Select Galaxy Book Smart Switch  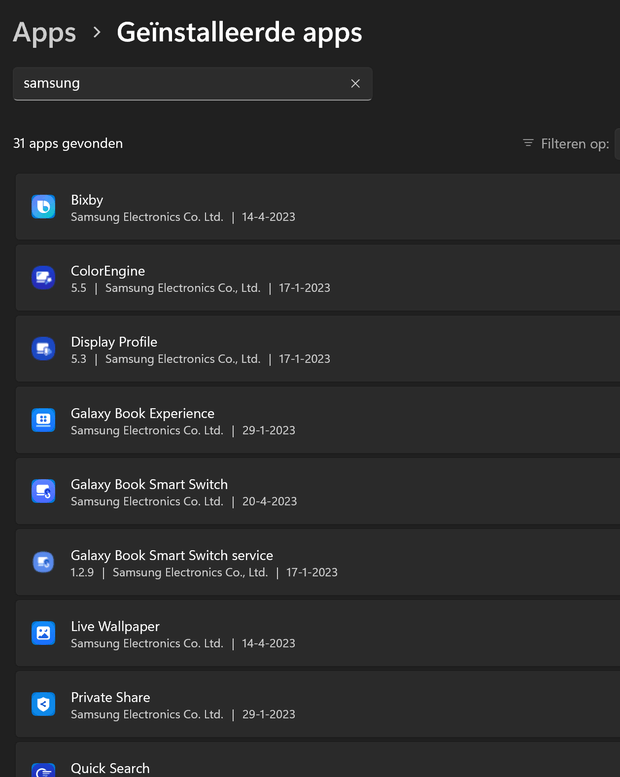(x=300, y=491)
